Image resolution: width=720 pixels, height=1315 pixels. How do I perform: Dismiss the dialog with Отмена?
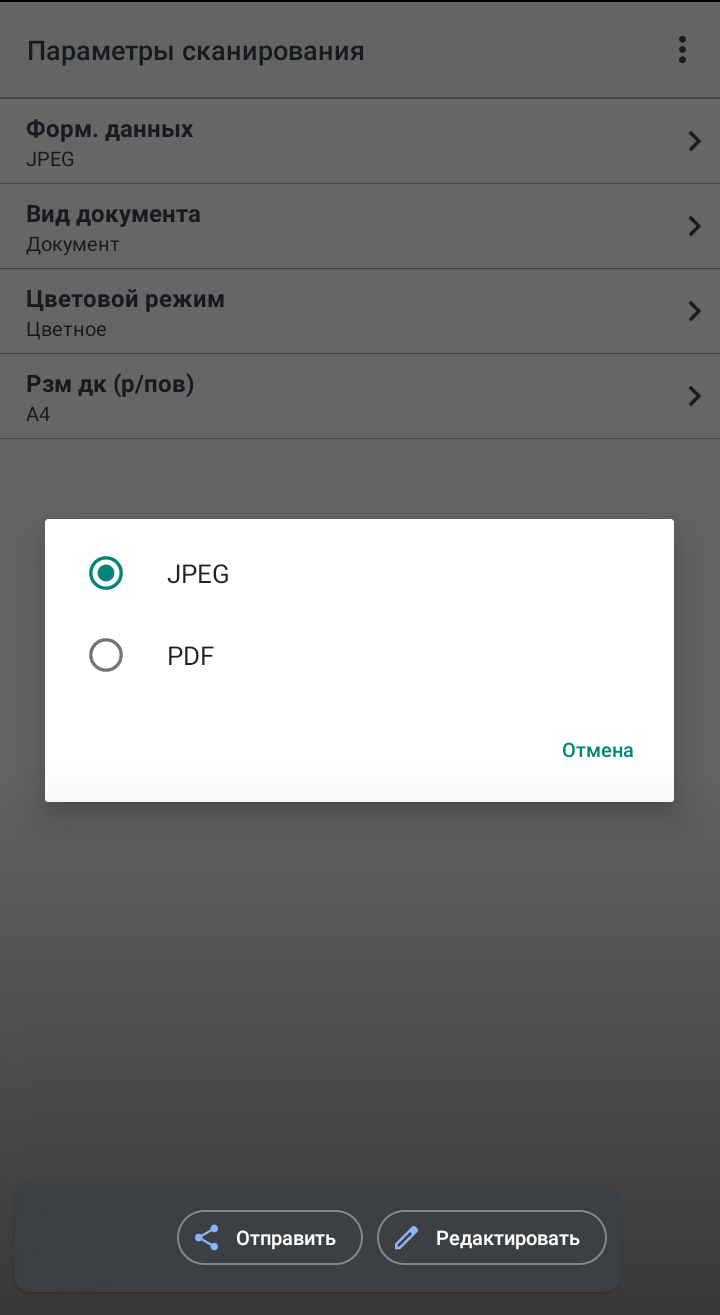597,750
